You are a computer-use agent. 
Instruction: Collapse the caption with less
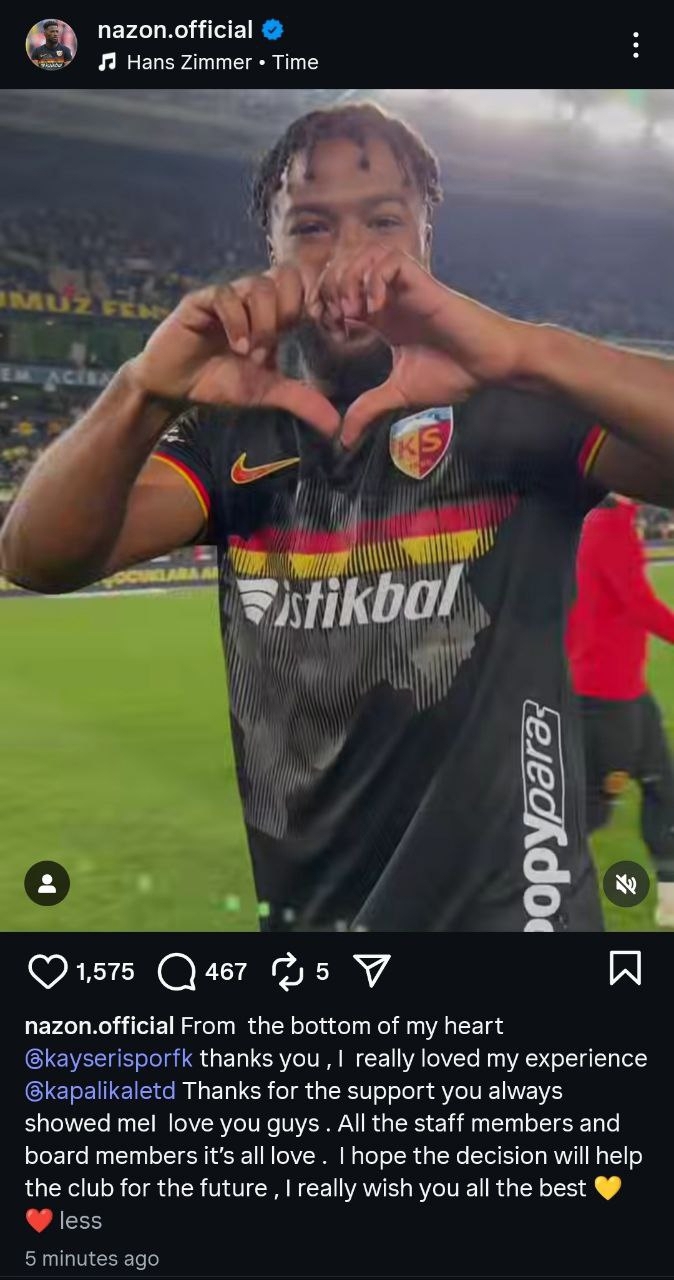[81, 1220]
